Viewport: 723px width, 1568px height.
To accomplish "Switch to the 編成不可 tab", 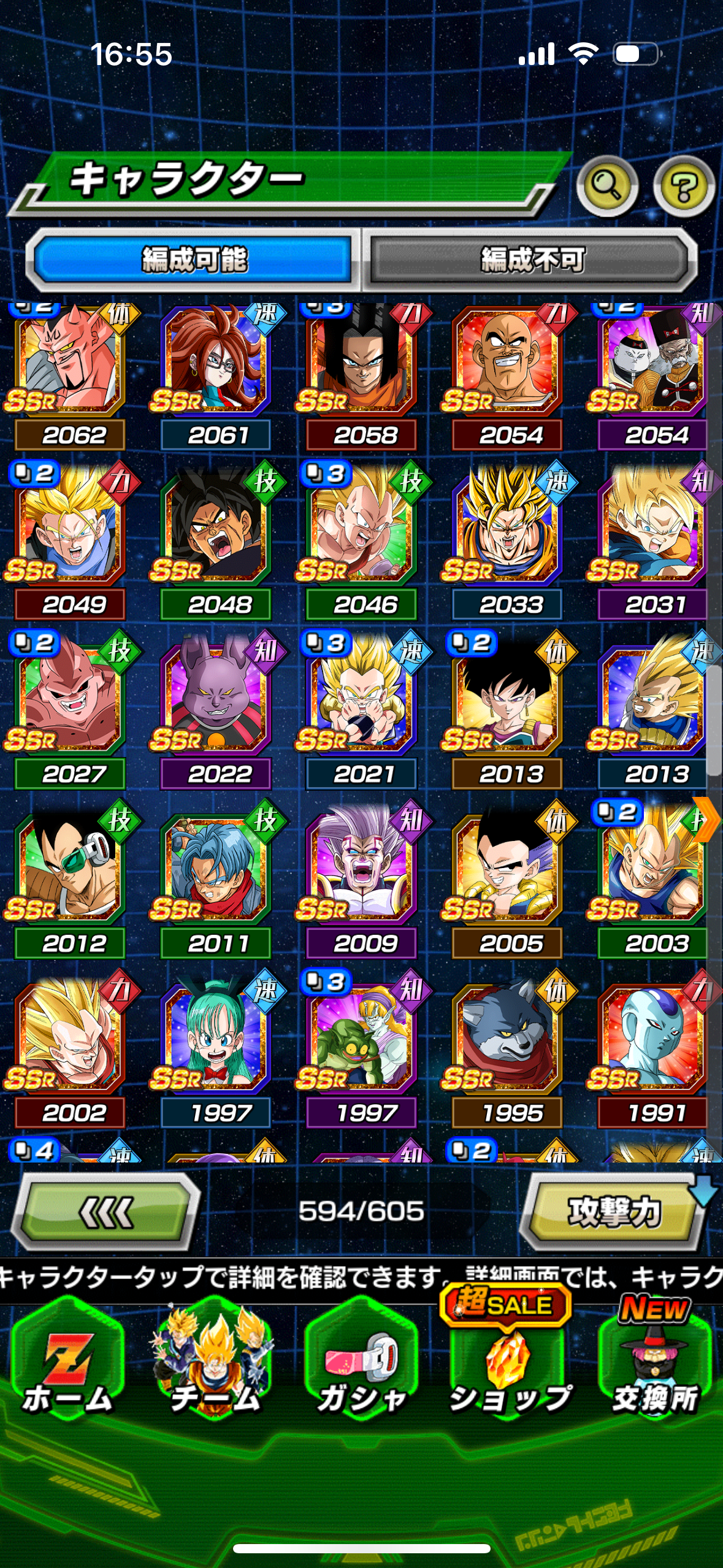I will click(532, 259).
